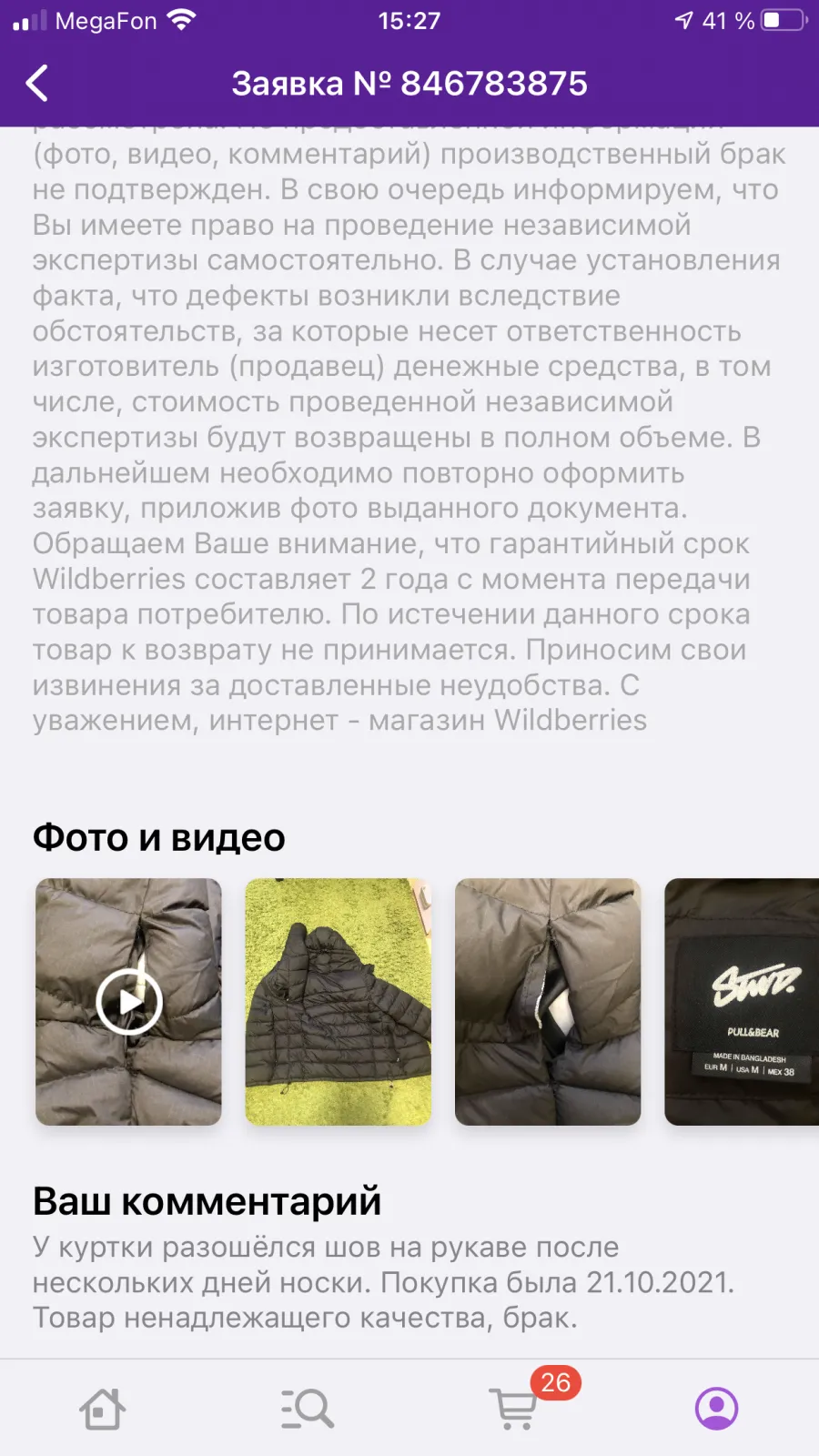Switch to the profile tab

pyautogui.click(x=717, y=1409)
